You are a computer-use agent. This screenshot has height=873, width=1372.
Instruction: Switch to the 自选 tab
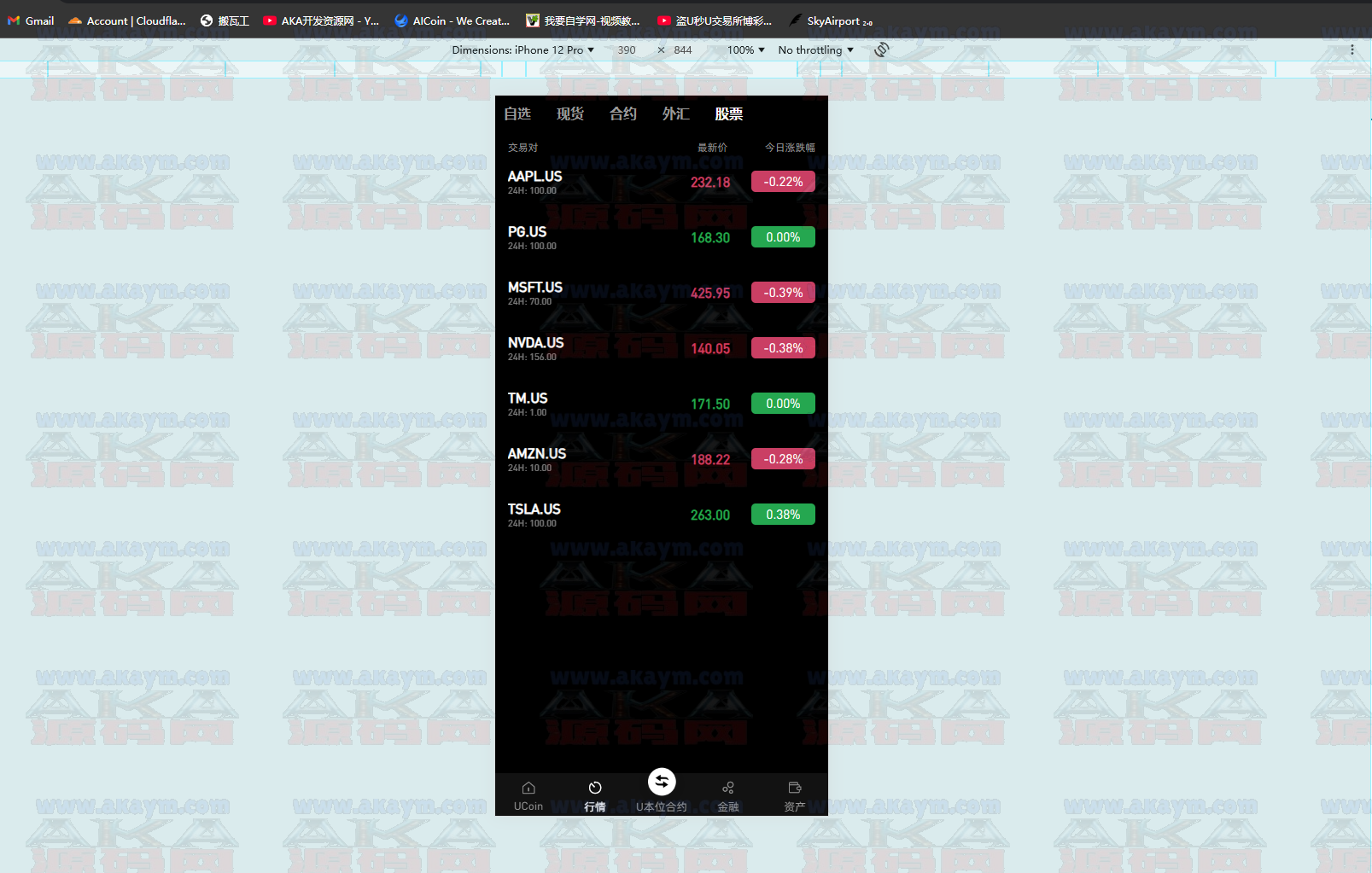(x=517, y=113)
